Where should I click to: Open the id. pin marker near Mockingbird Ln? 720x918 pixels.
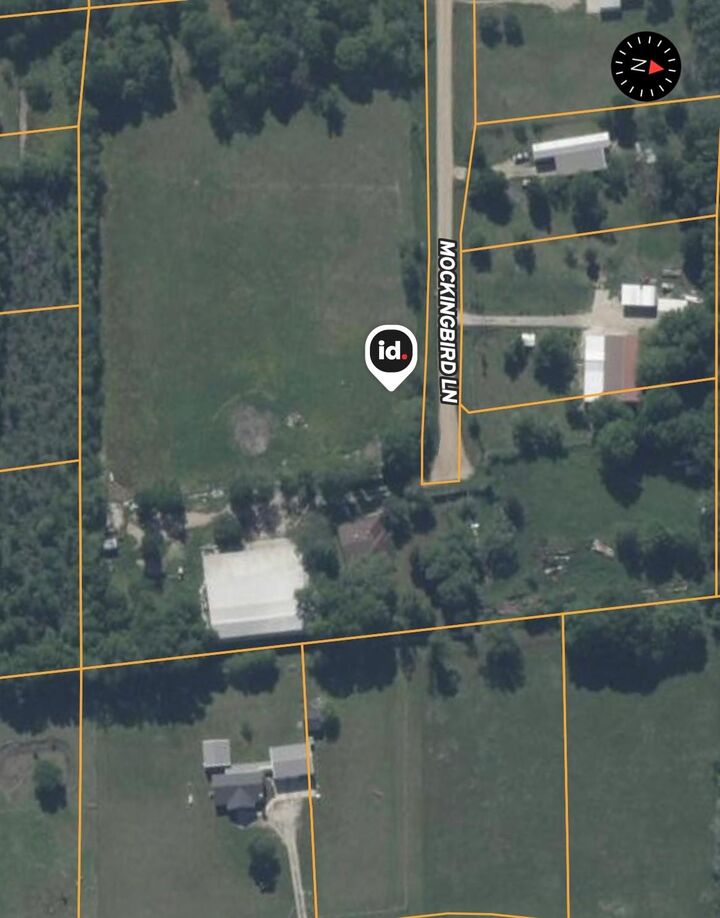click(391, 352)
